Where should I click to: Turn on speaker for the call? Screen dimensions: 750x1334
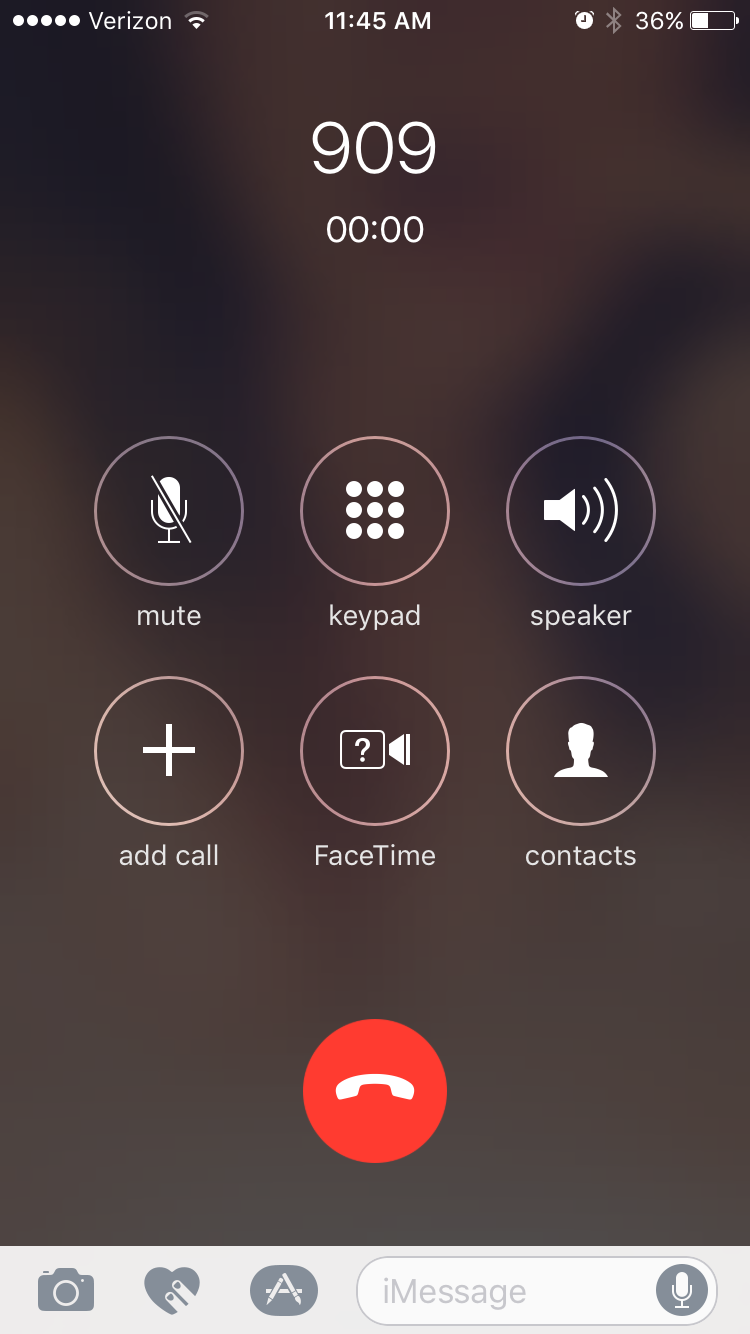(580, 510)
